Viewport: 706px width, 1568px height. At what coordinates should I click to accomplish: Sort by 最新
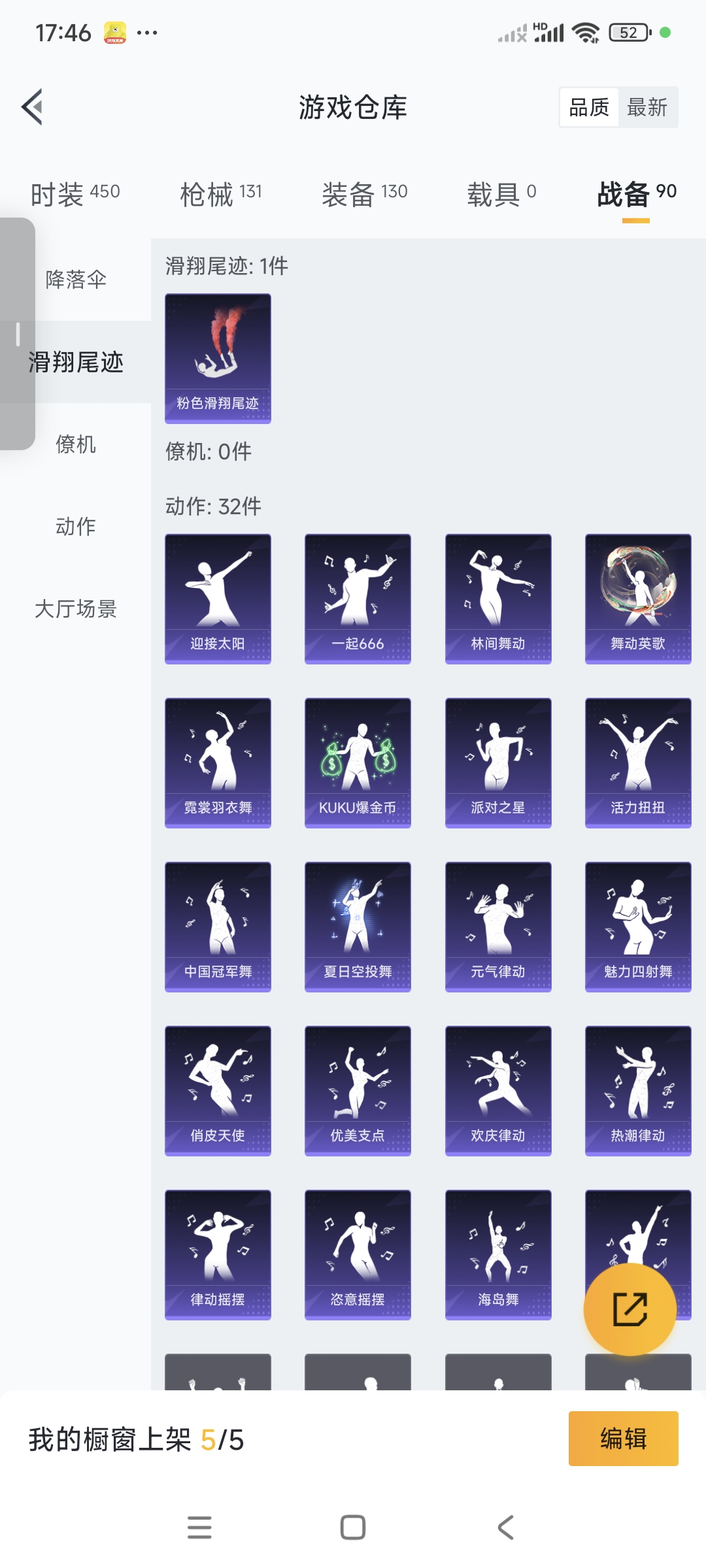point(647,107)
